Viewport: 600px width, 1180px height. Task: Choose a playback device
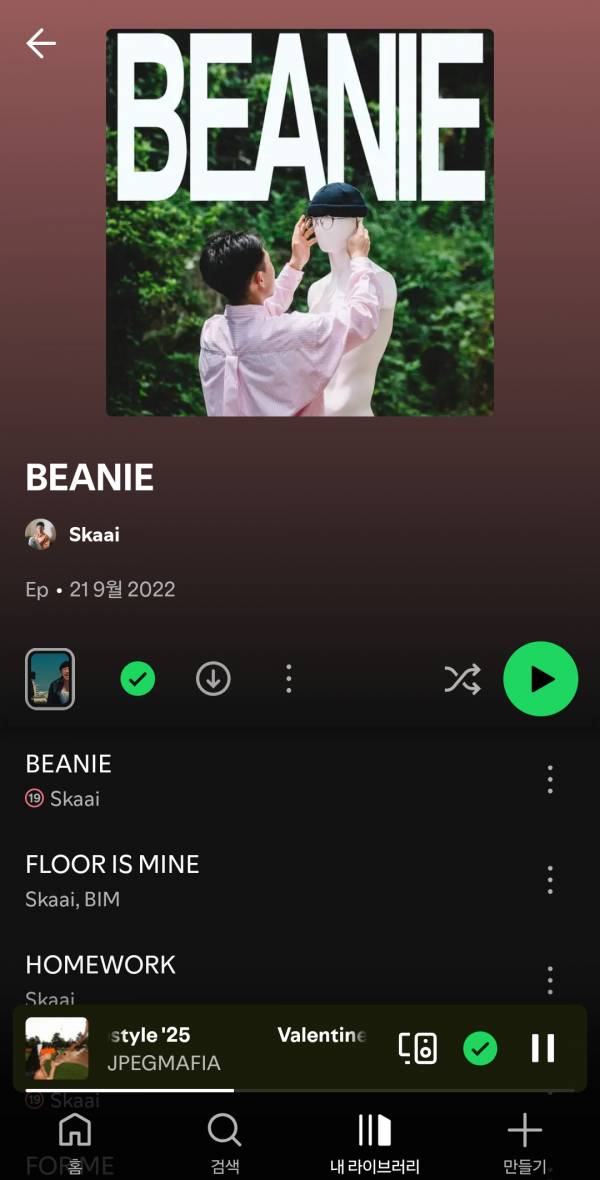coord(418,1048)
